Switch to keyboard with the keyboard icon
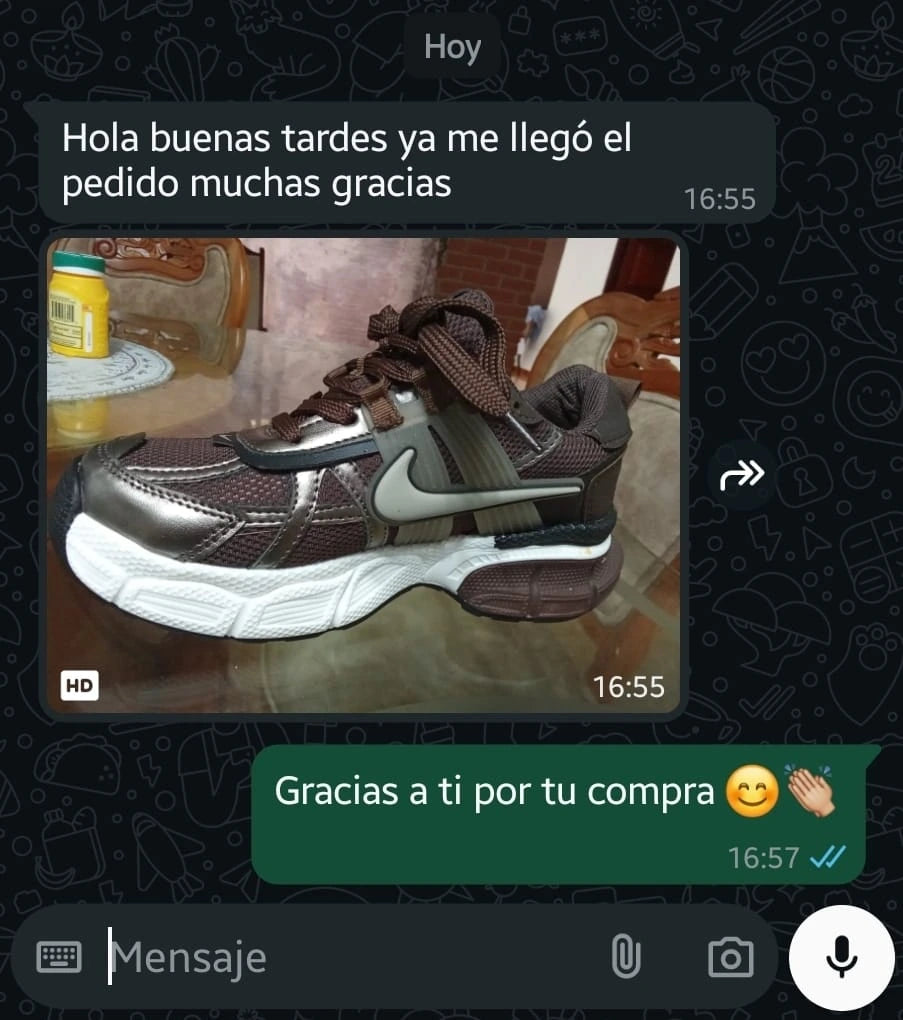This screenshot has height=1020, width=903. point(59,957)
